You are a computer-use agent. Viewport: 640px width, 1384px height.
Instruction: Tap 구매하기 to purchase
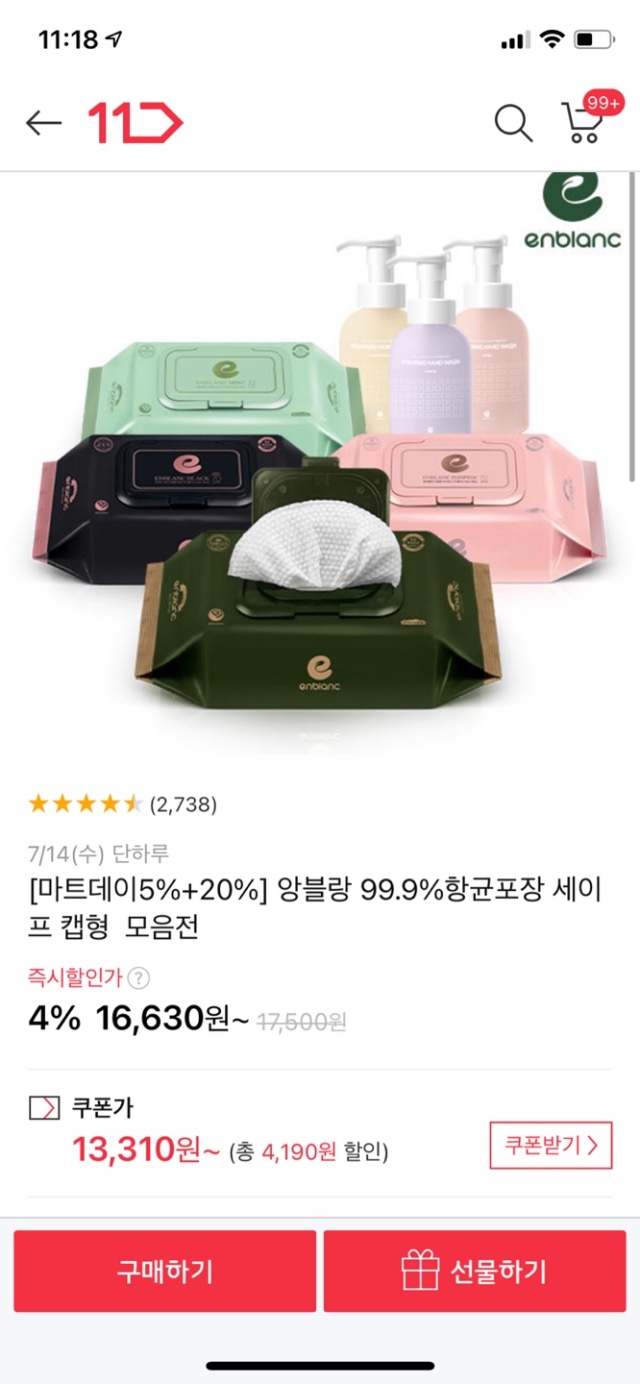point(165,1271)
